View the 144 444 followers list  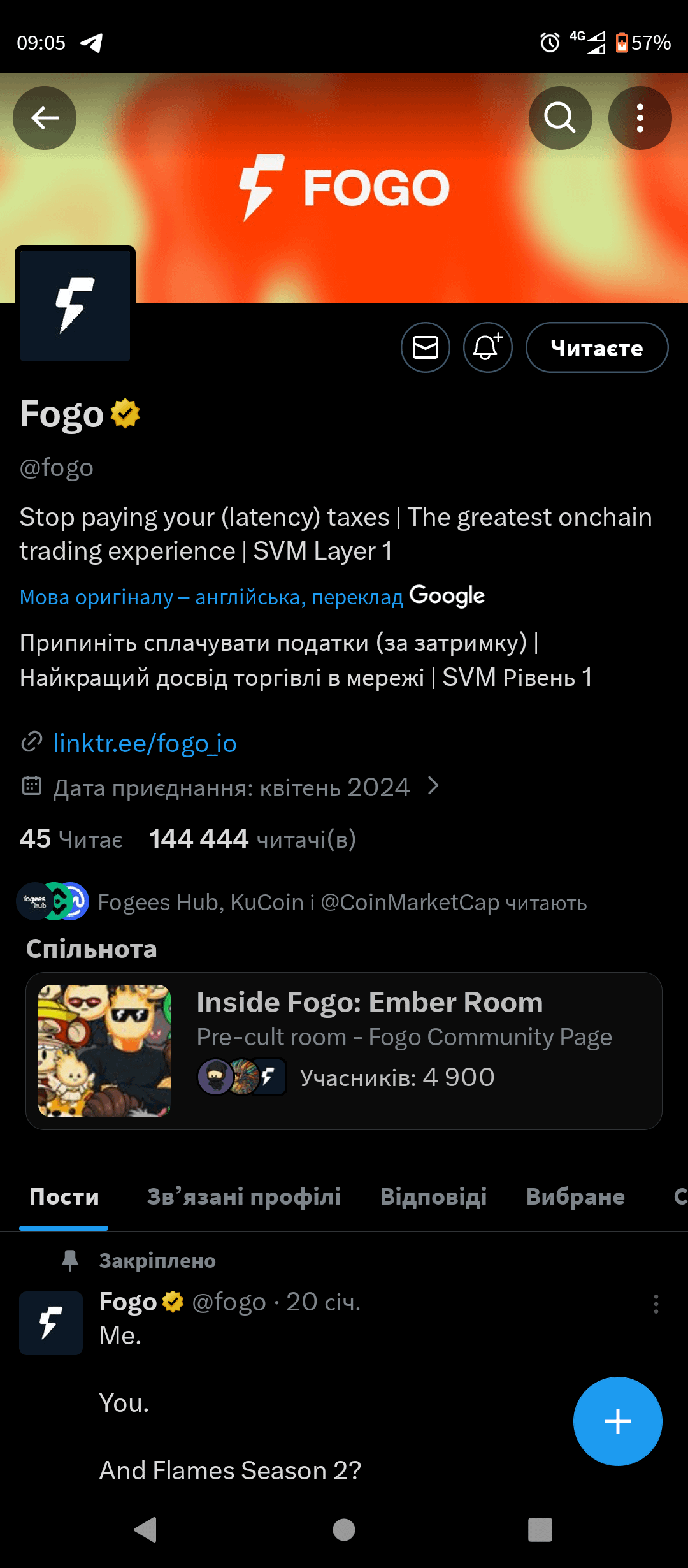(252, 839)
